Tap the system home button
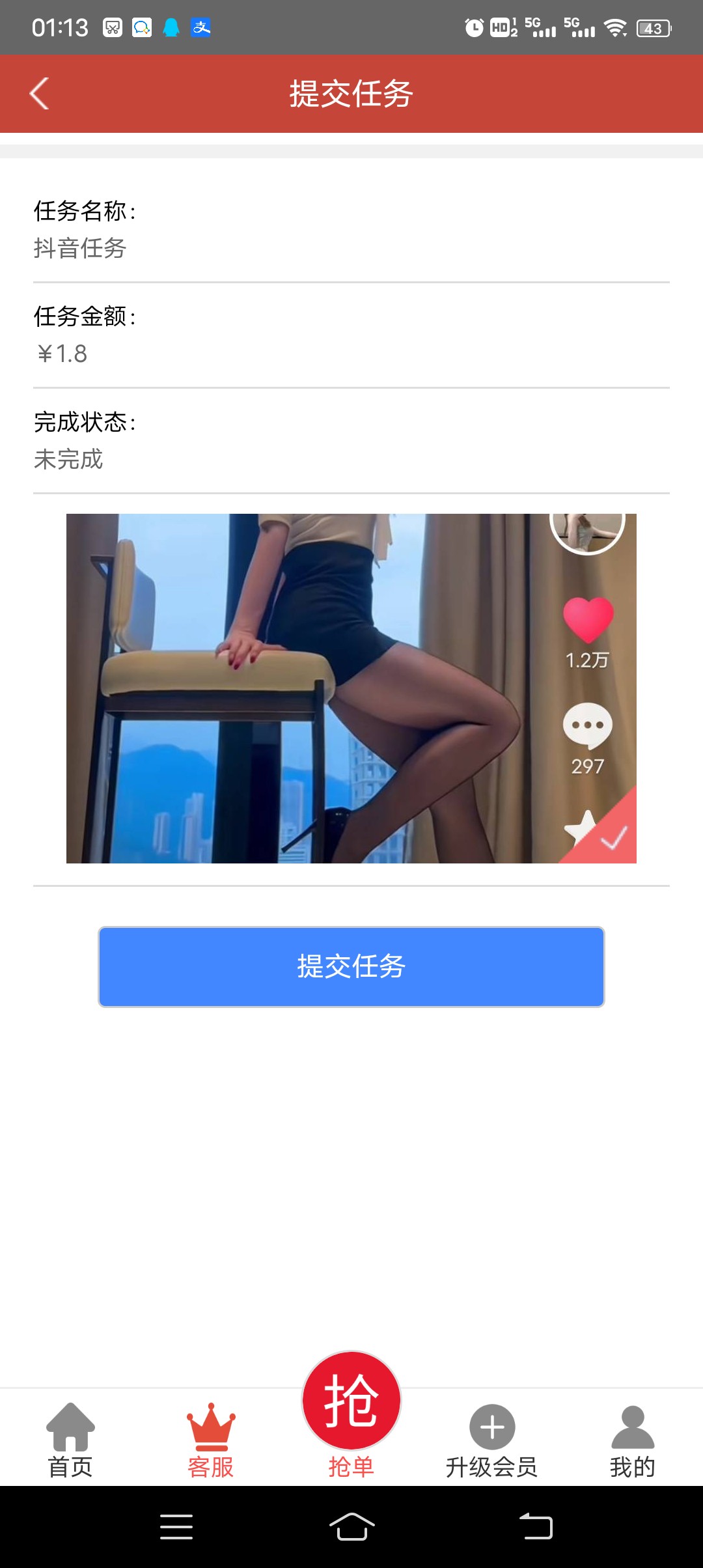This screenshot has height=1568, width=703. (351, 1526)
